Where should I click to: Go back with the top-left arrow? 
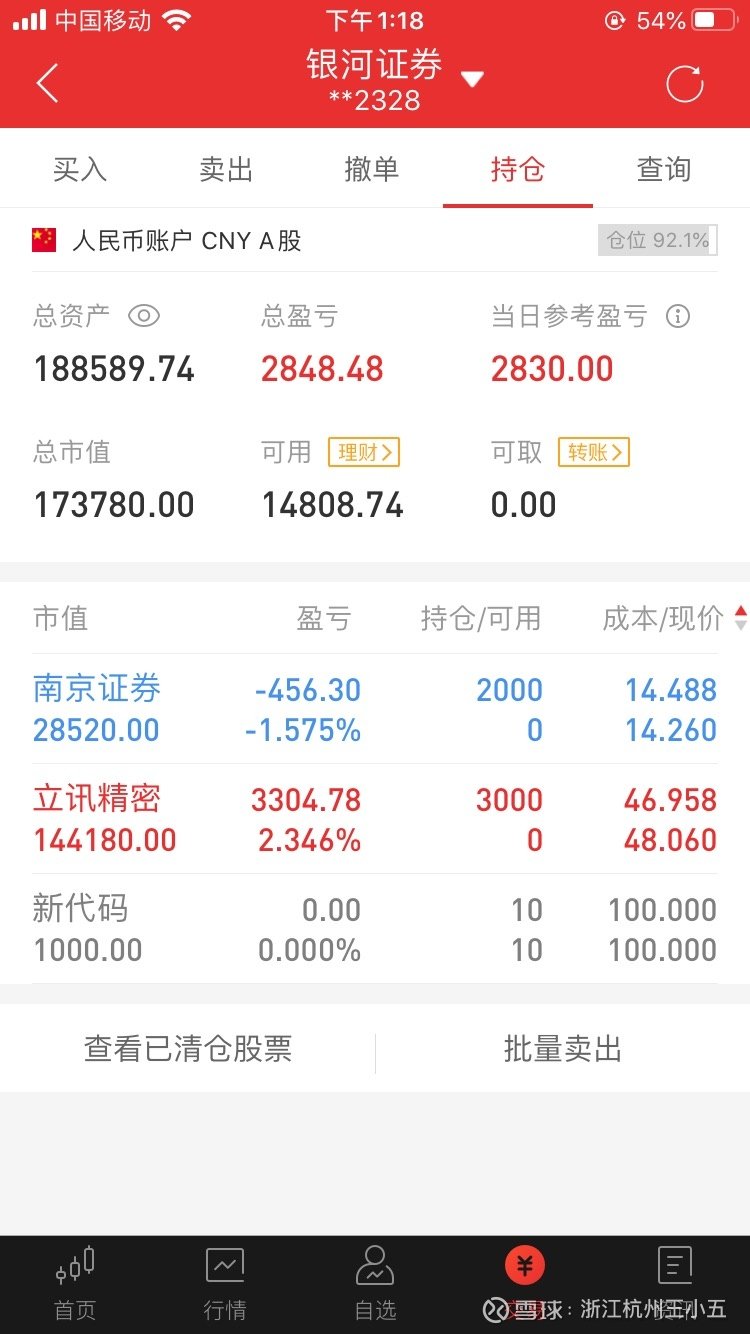pyautogui.click(x=47, y=83)
